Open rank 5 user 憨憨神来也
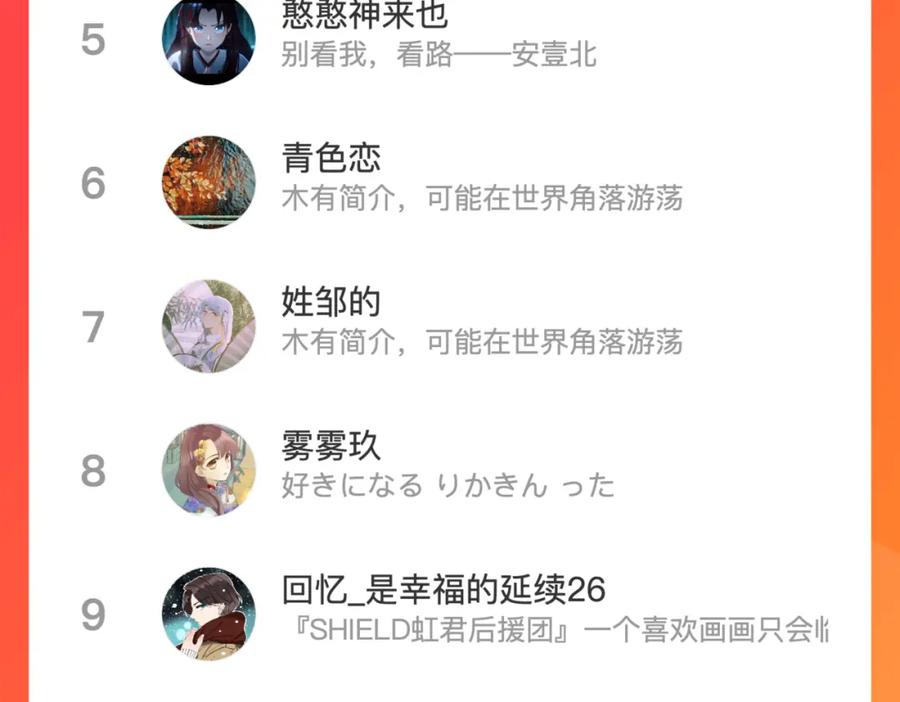 pyautogui.click(x=449, y=38)
